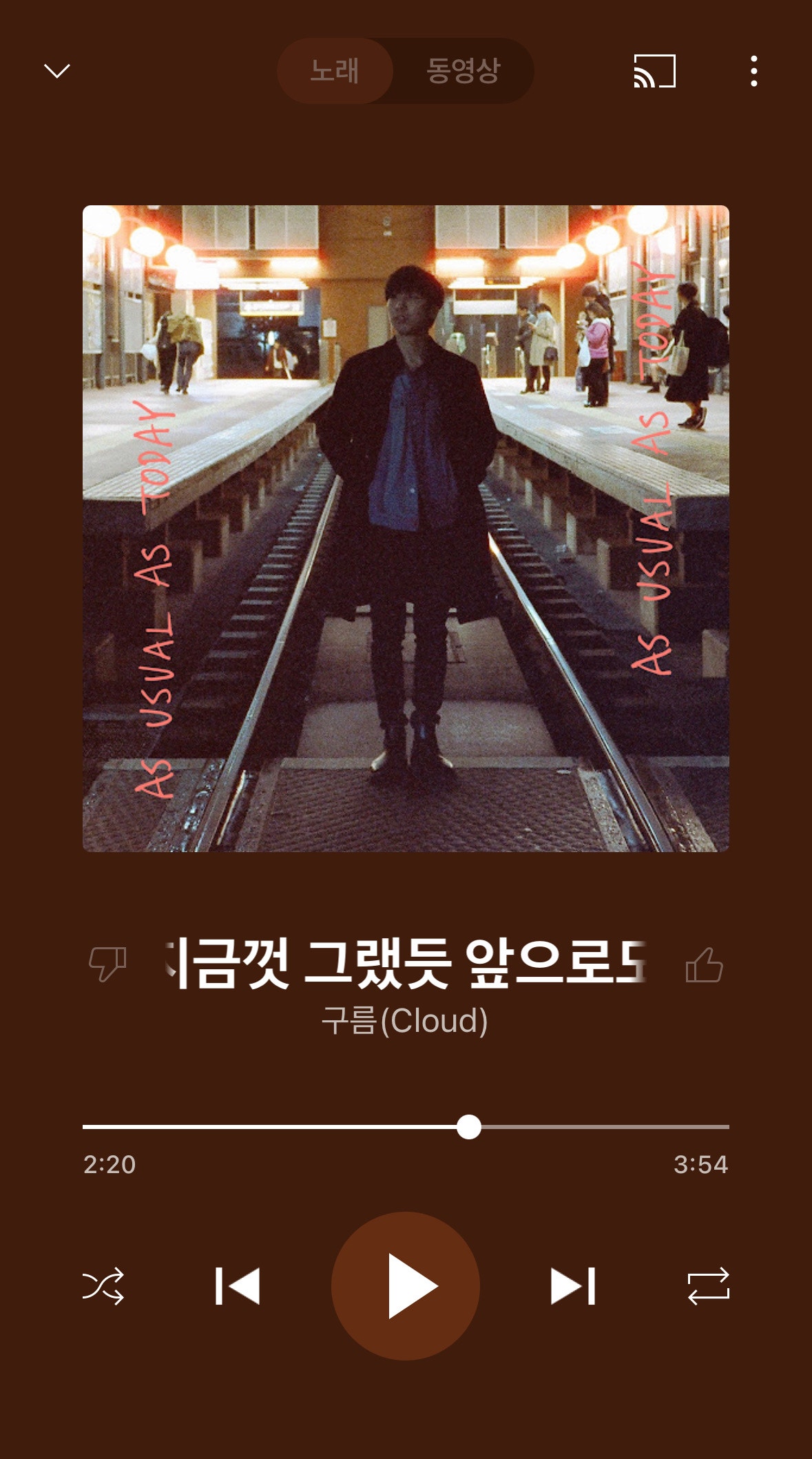
Task: Skip to the previous track
Action: point(238,1286)
